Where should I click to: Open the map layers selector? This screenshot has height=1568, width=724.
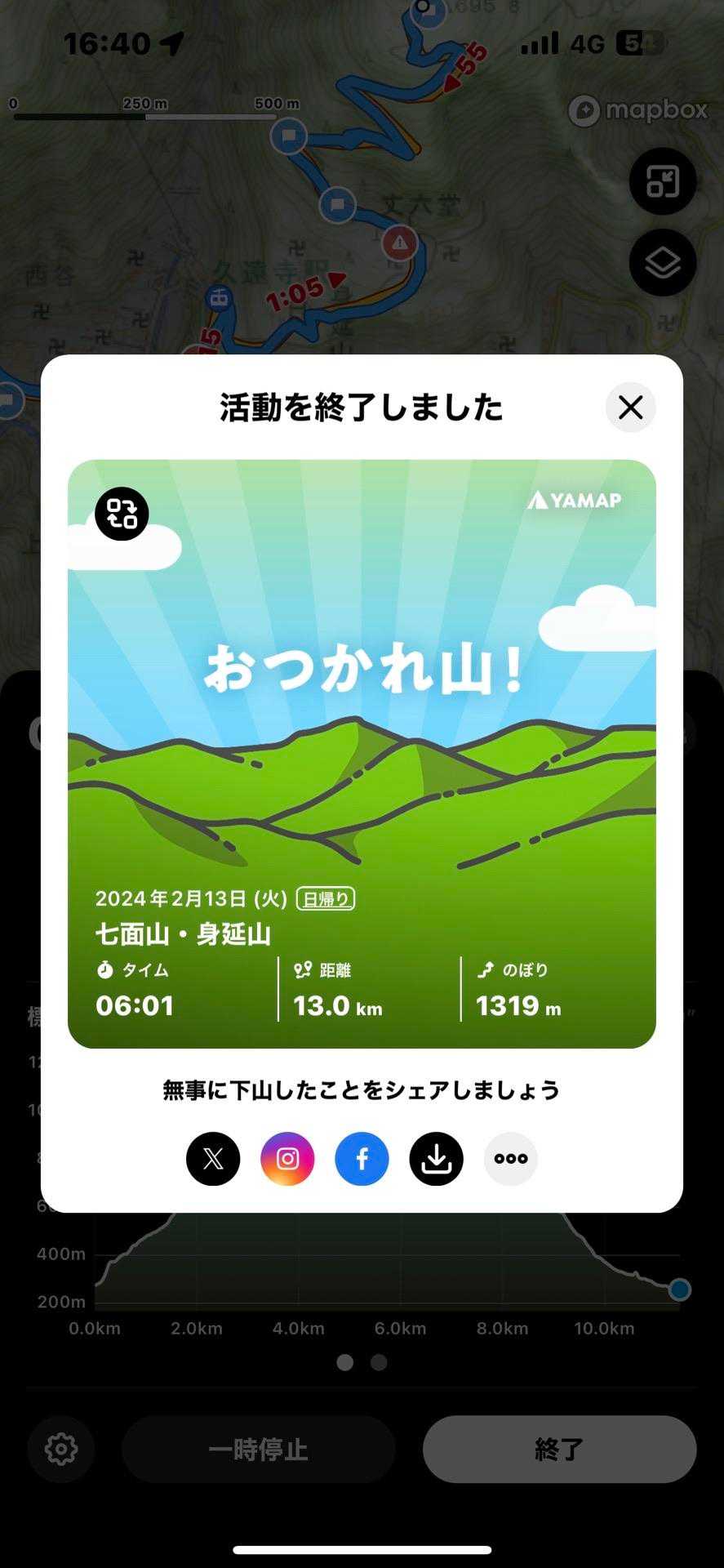click(x=662, y=263)
